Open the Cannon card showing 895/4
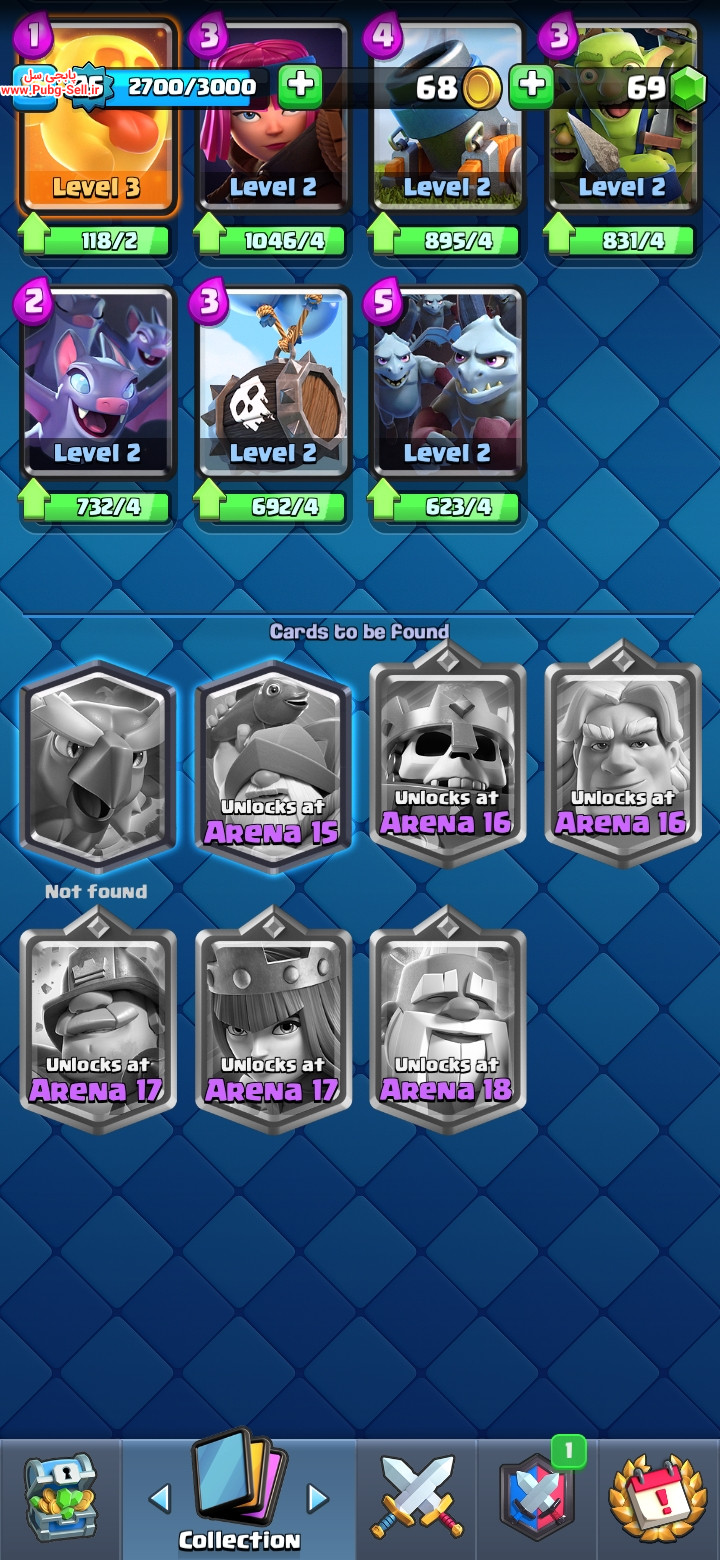Viewport: 720px width, 1560px height. click(x=448, y=118)
